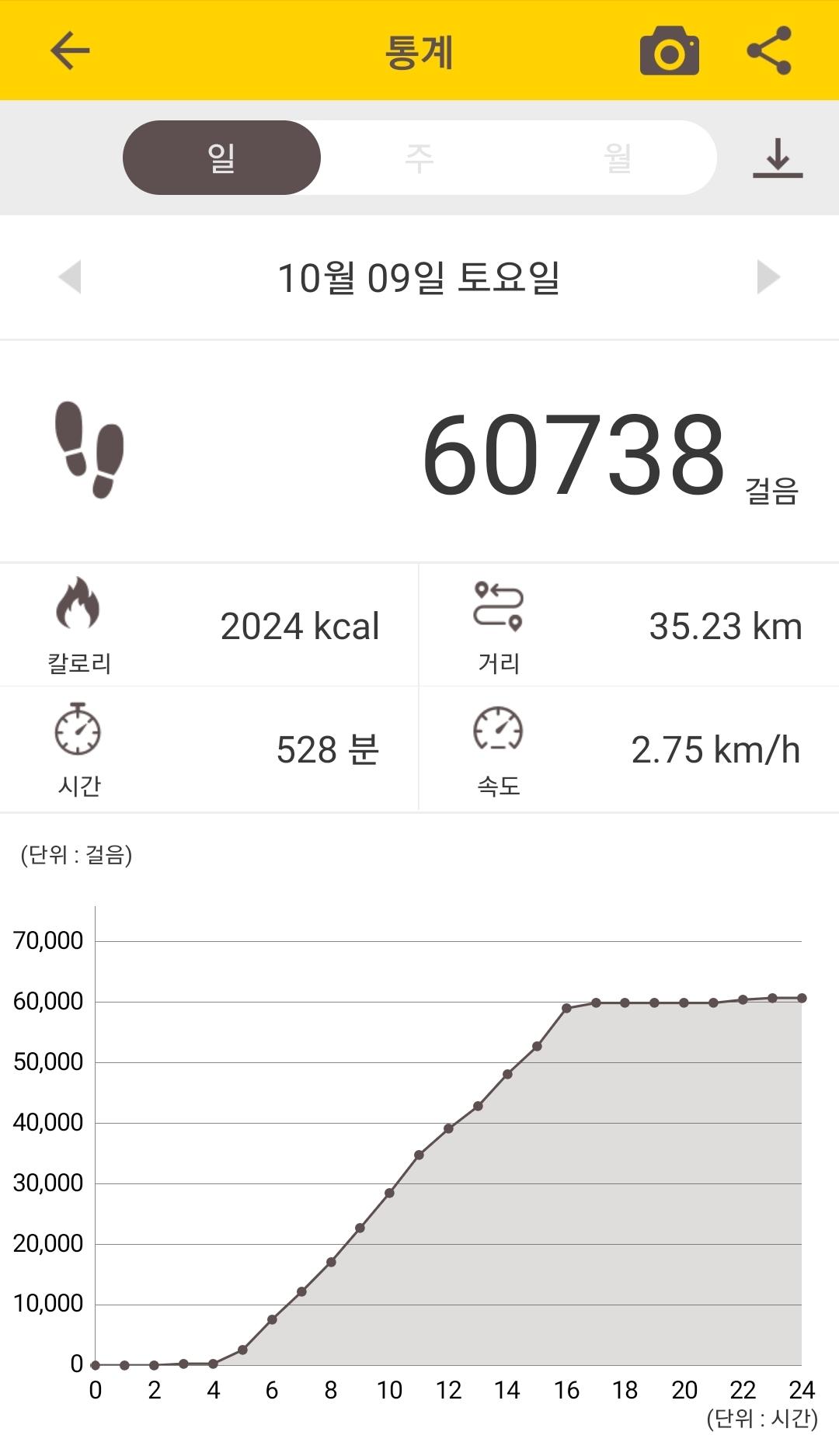The image size is (839, 1456).
Task: Go to the previous day's statistics
Action: tap(70, 276)
